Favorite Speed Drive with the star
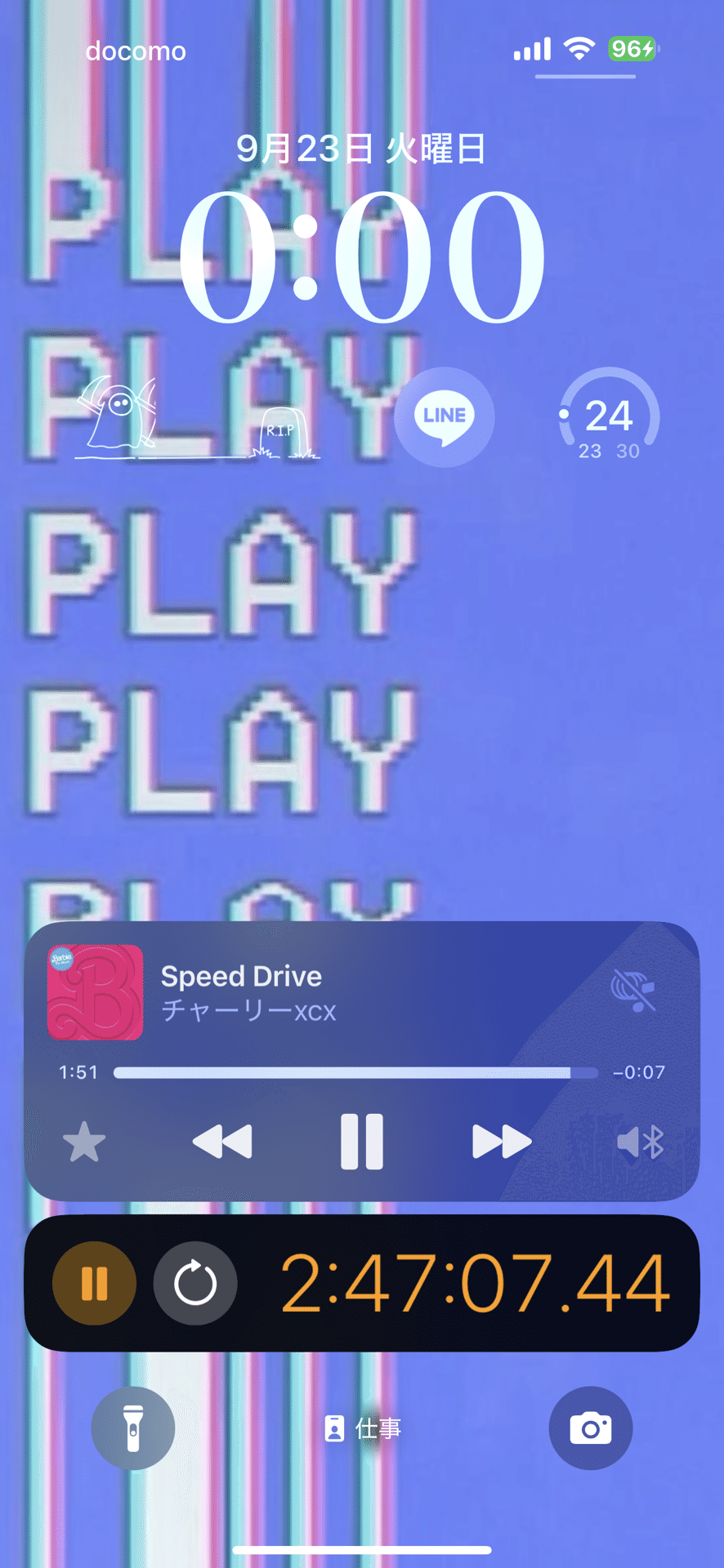The height and width of the screenshot is (1568, 724). pyautogui.click(x=84, y=1142)
